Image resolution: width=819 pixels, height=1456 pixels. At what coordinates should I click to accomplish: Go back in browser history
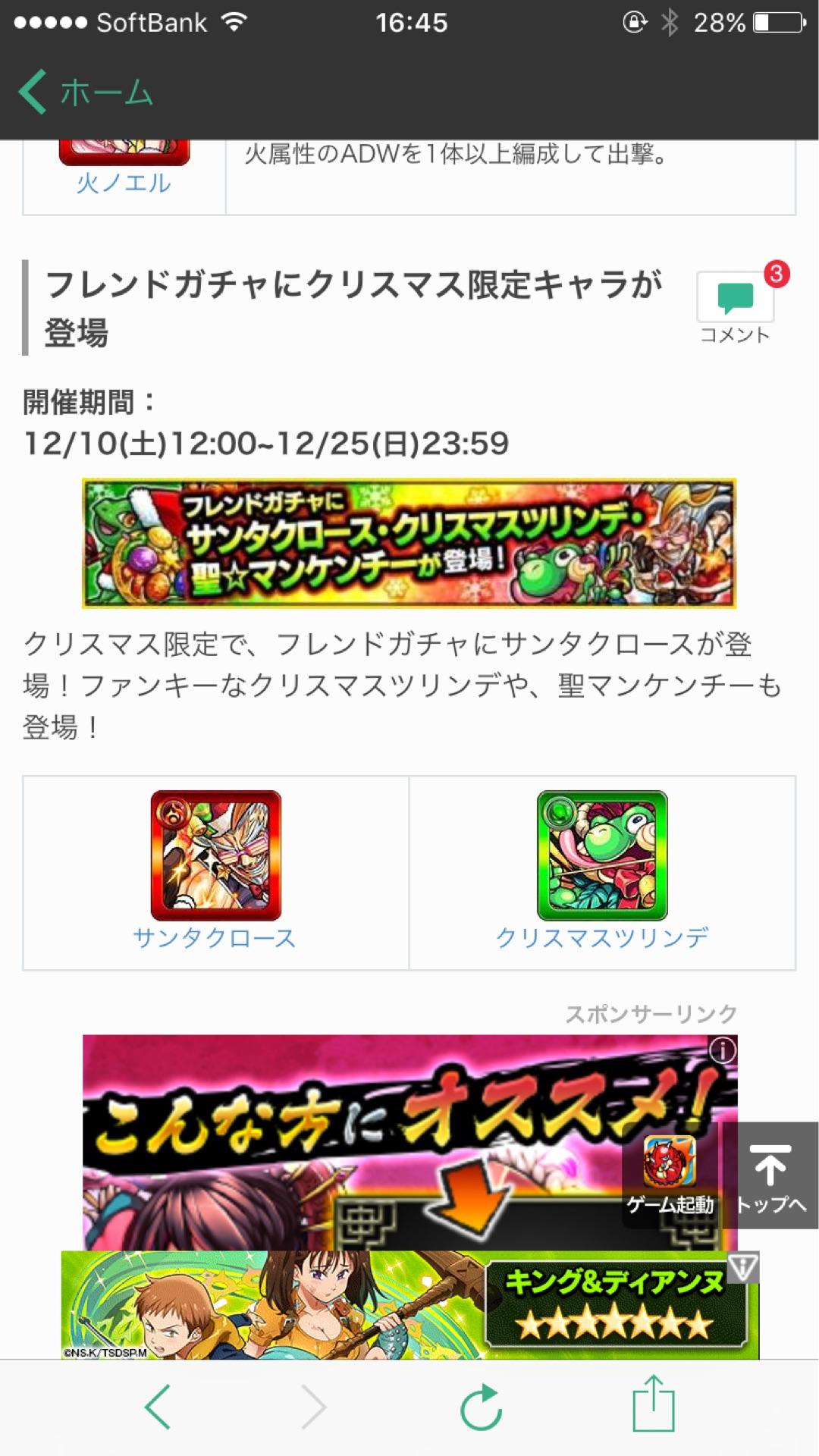point(158,1407)
